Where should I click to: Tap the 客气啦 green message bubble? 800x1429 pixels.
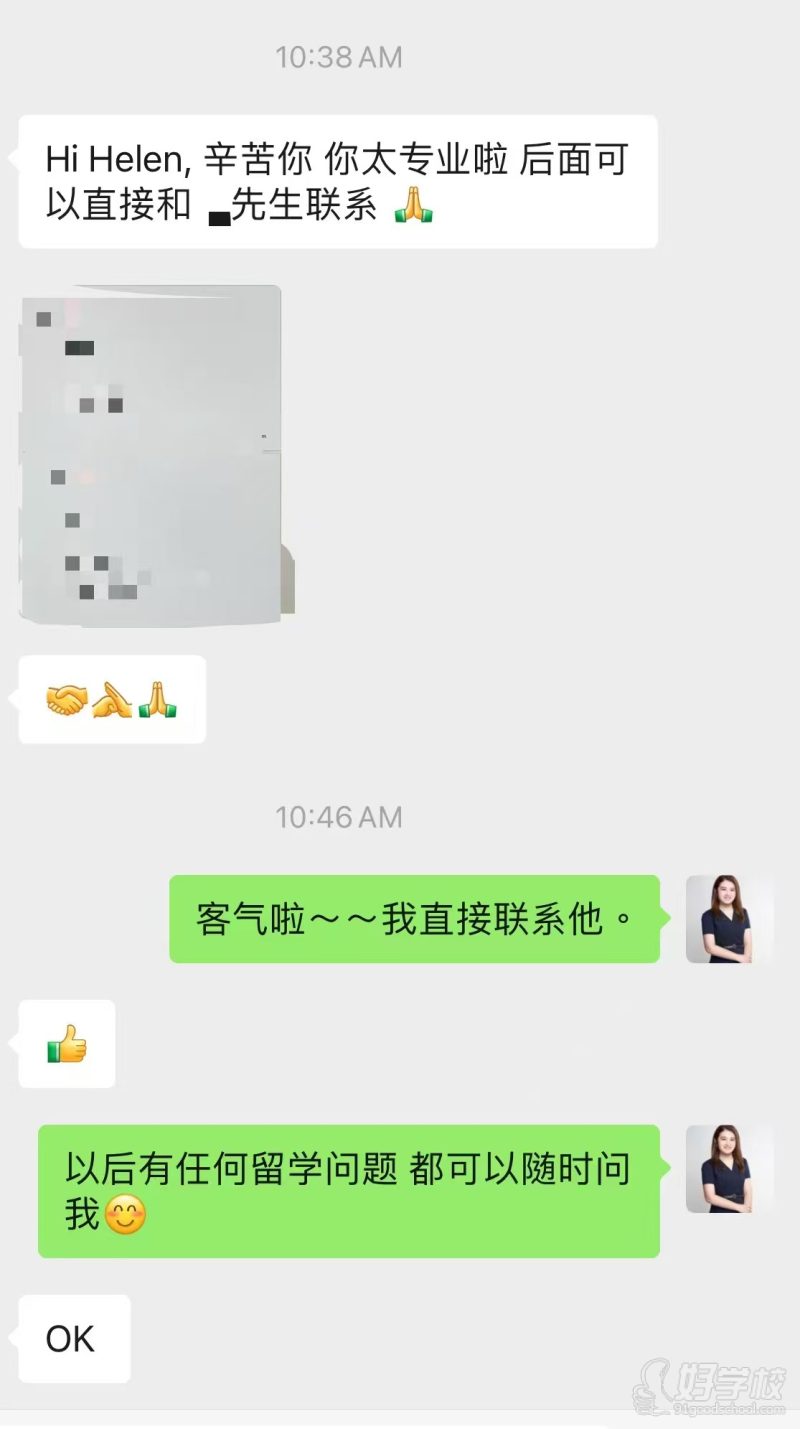click(x=415, y=917)
